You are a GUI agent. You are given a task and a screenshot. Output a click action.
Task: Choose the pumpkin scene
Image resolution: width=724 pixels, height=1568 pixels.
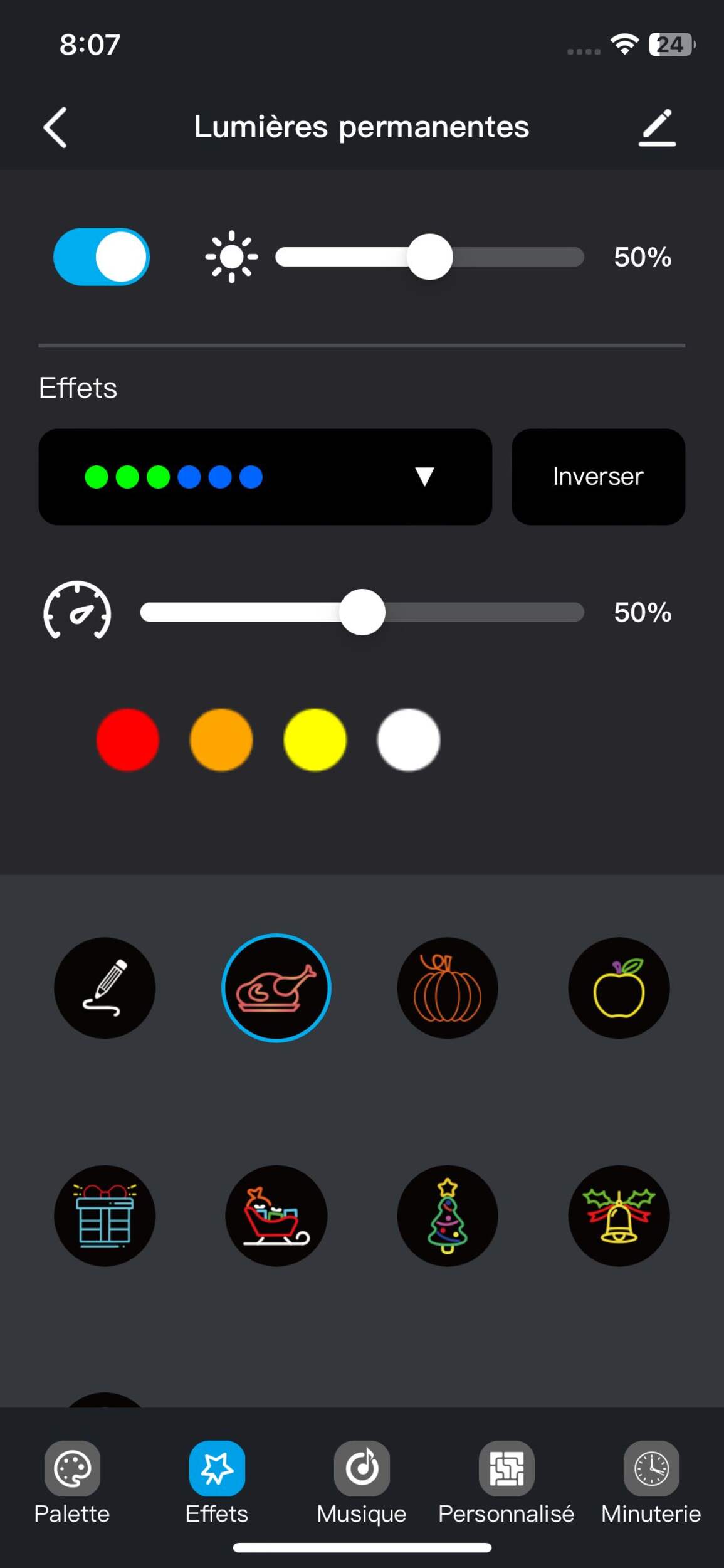[448, 988]
